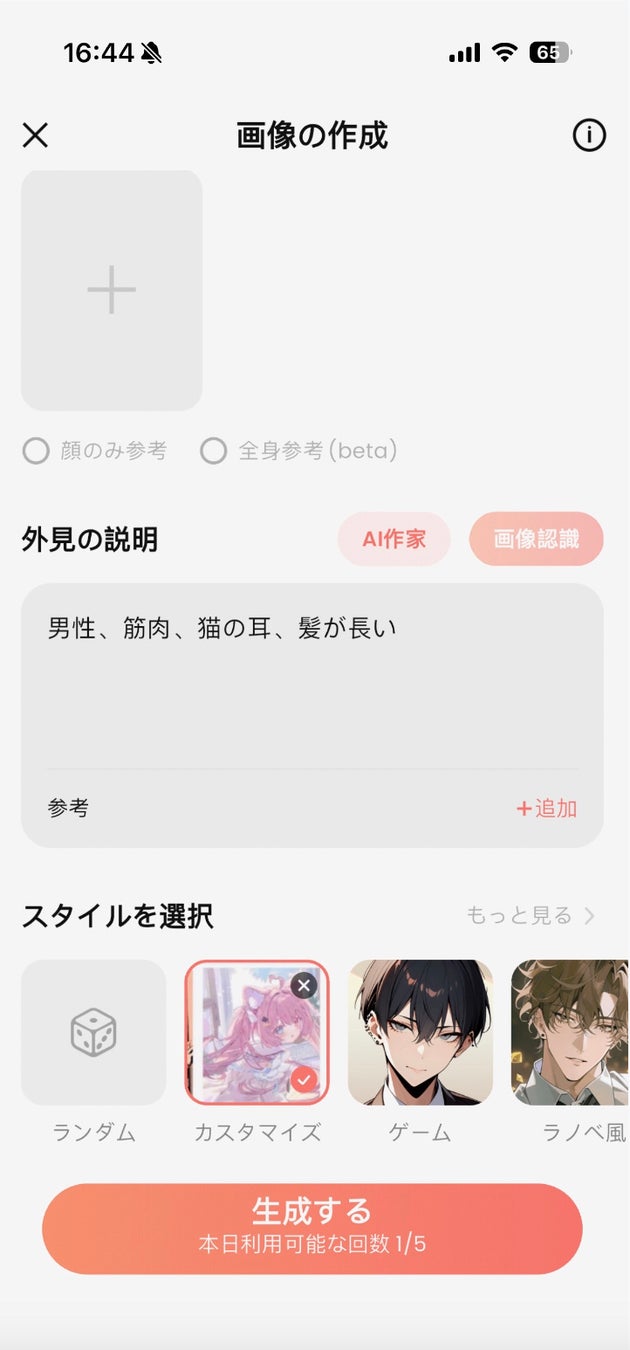Tap the 画像認識 button
Screen dimensions: 630x1350
tap(536, 539)
